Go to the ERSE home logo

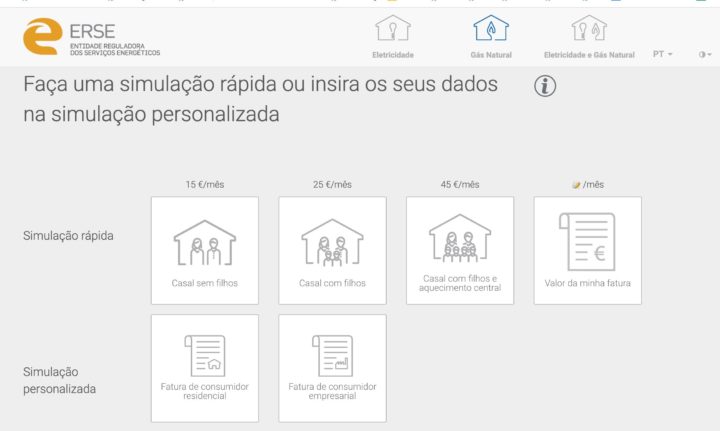point(90,38)
